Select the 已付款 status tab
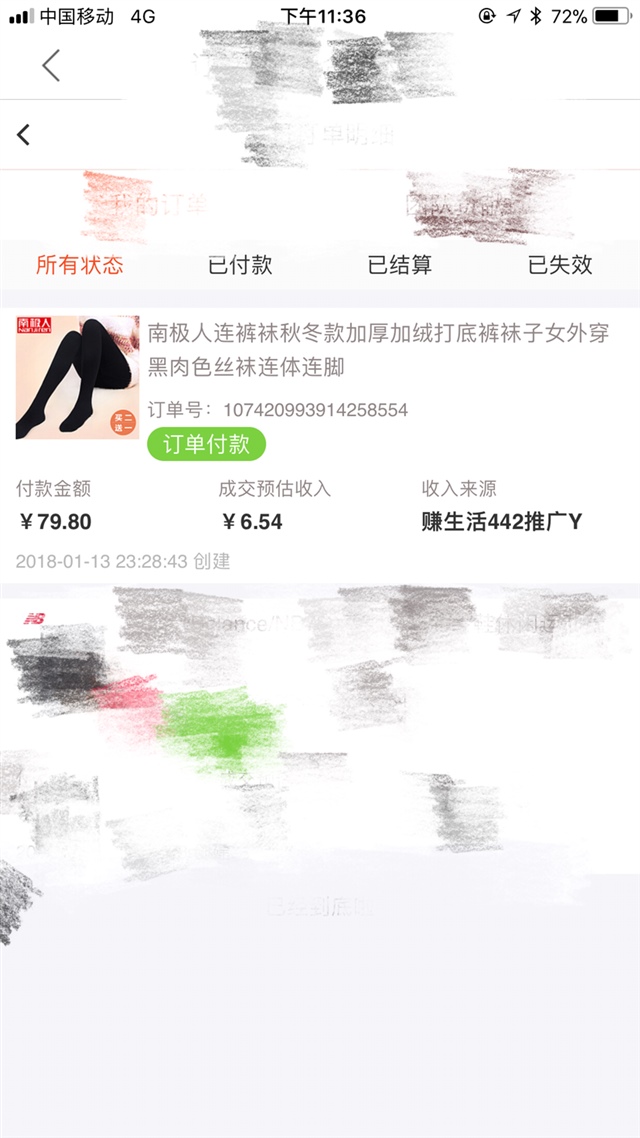This screenshot has height=1138, width=640. 240,265
